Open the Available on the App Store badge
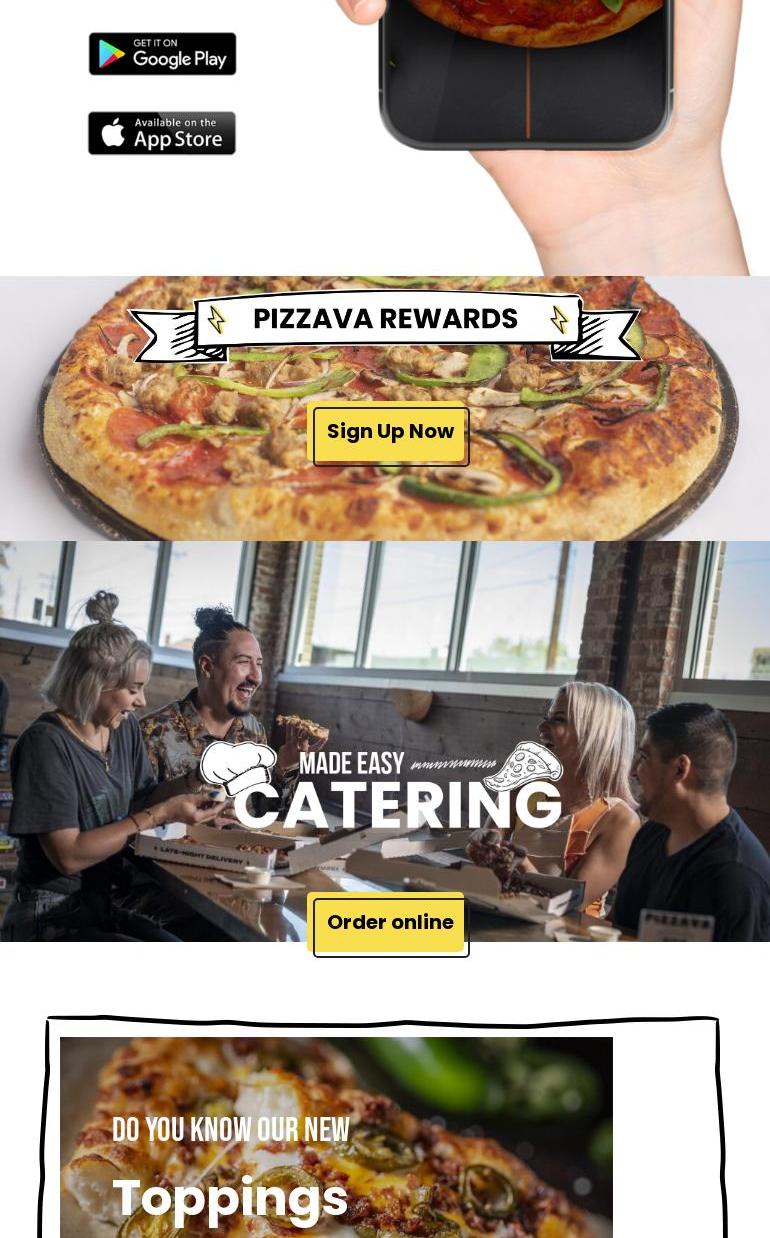The width and height of the screenshot is (770, 1238). coord(162,133)
